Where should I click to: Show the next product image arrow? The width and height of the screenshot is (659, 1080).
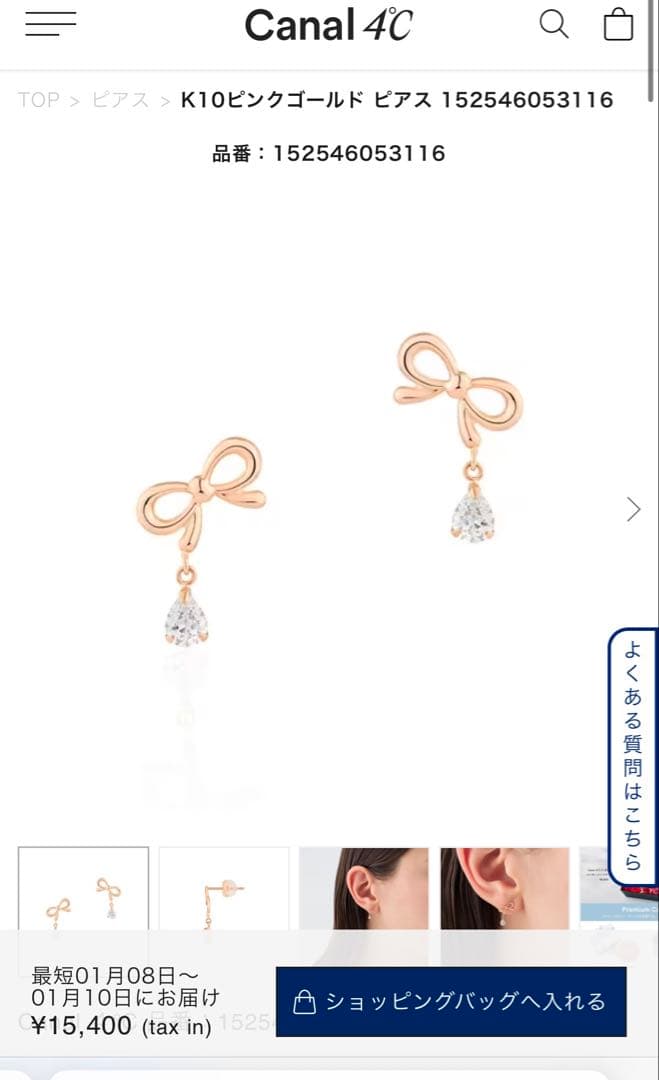pos(633,509)
